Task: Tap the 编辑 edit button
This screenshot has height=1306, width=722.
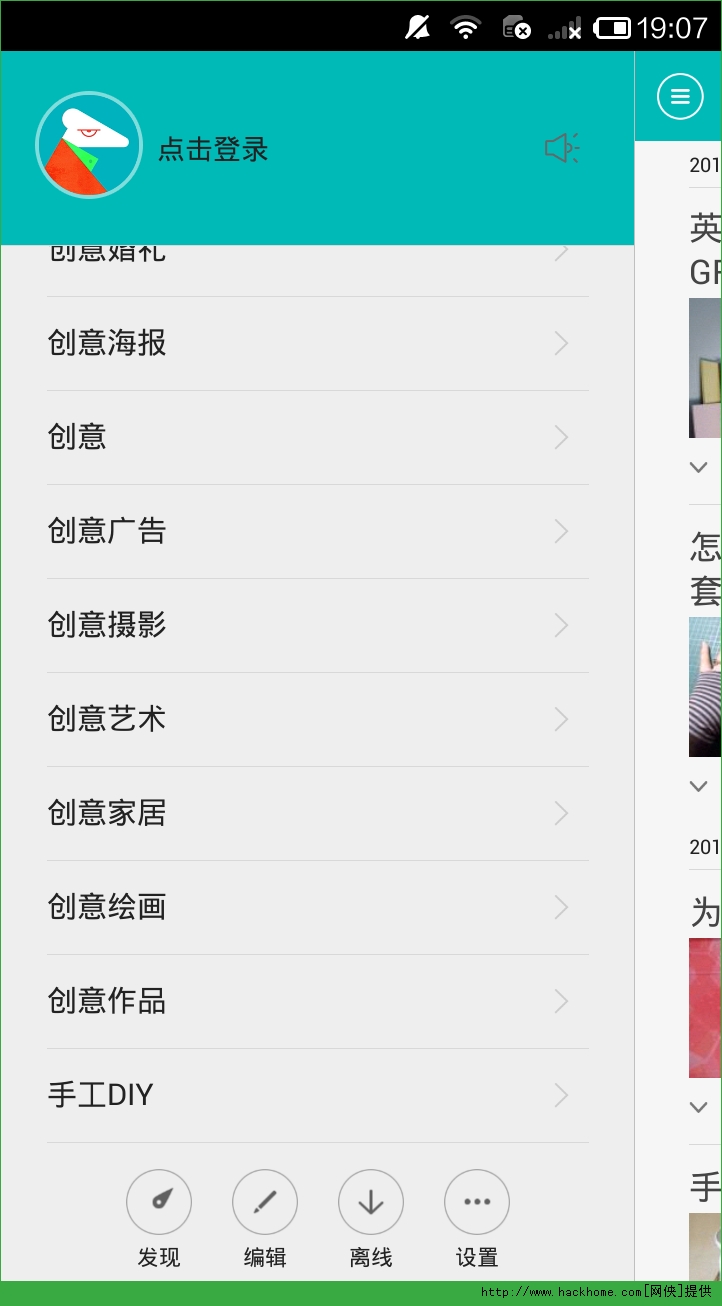Action: (x=265, y=1219)
